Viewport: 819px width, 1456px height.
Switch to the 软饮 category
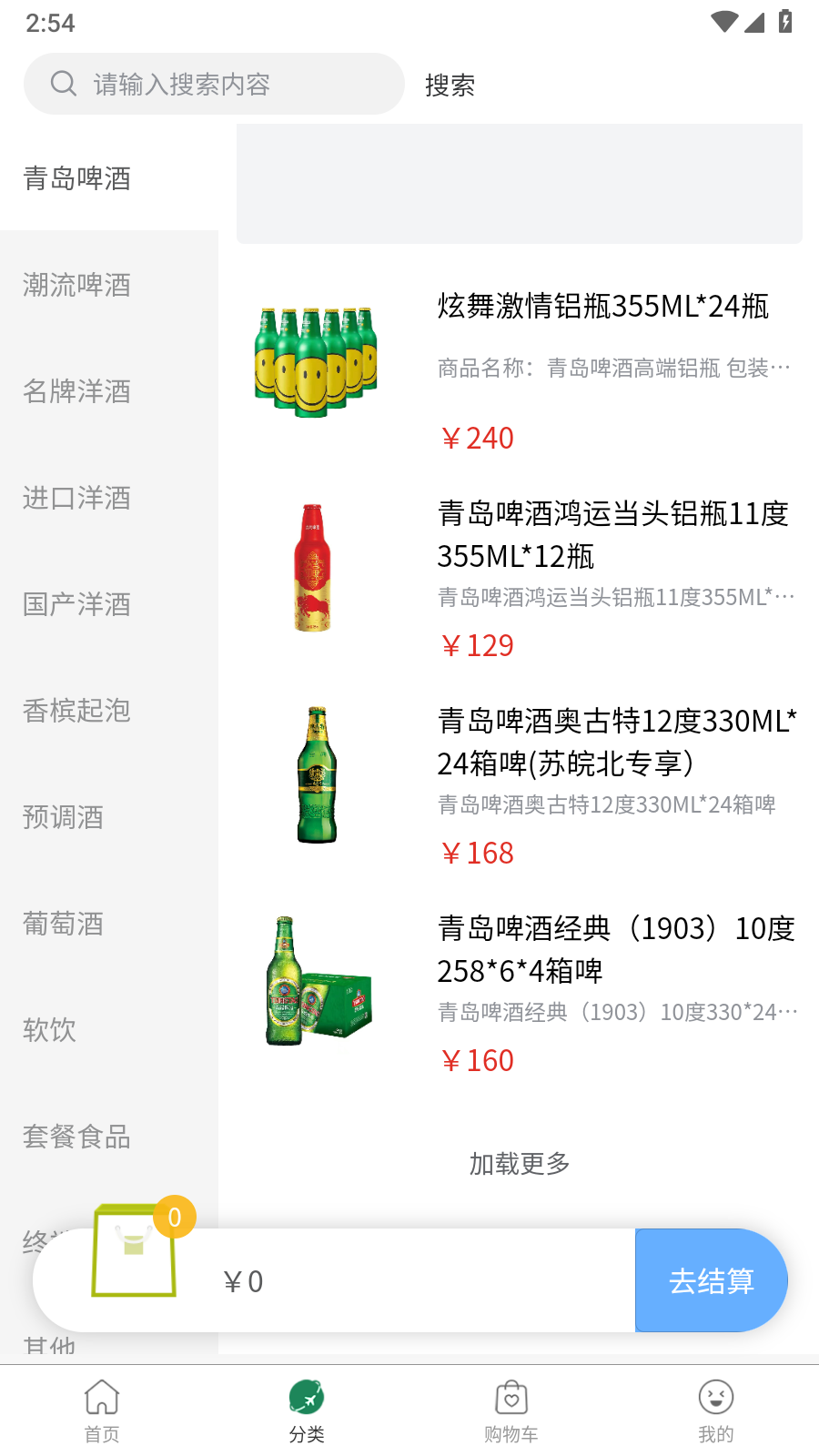tap(50, 1030)
